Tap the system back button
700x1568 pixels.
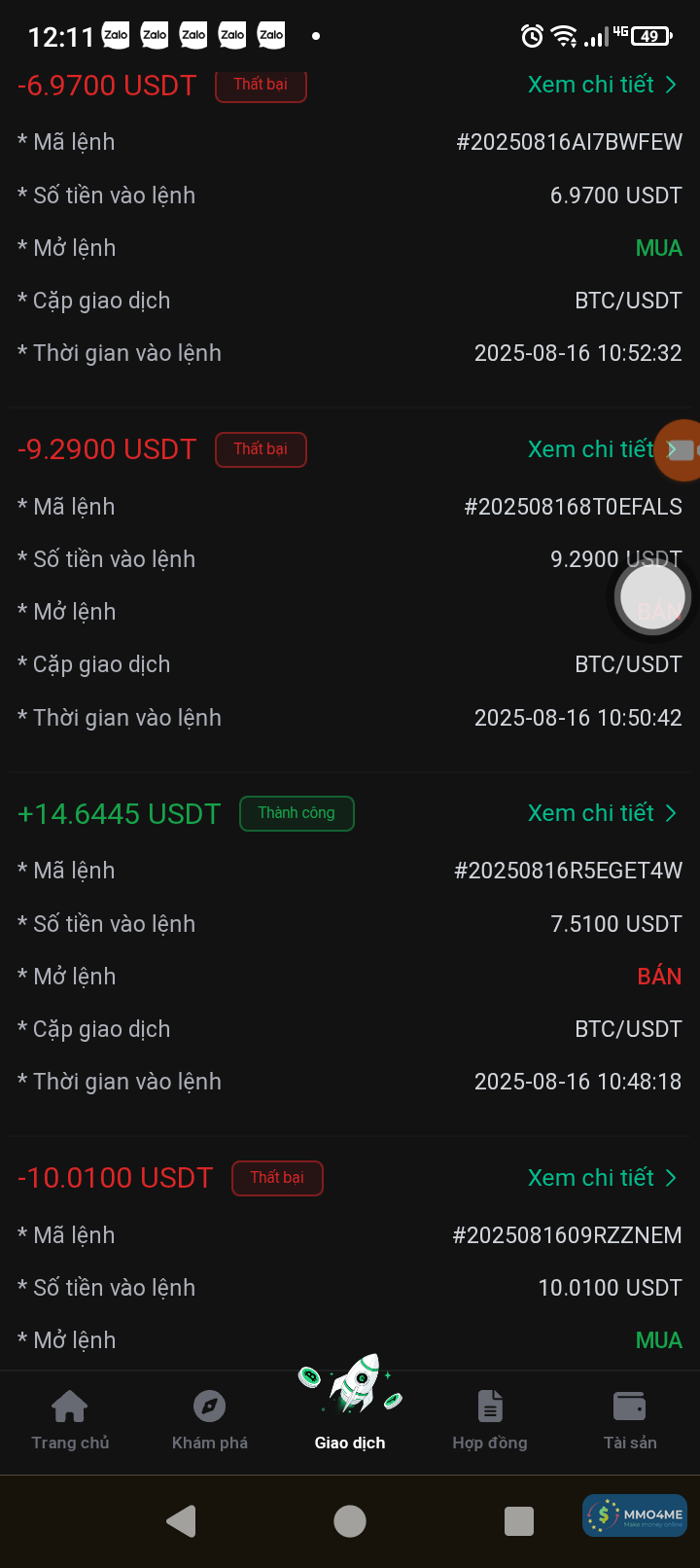[x=182, y=1520]
